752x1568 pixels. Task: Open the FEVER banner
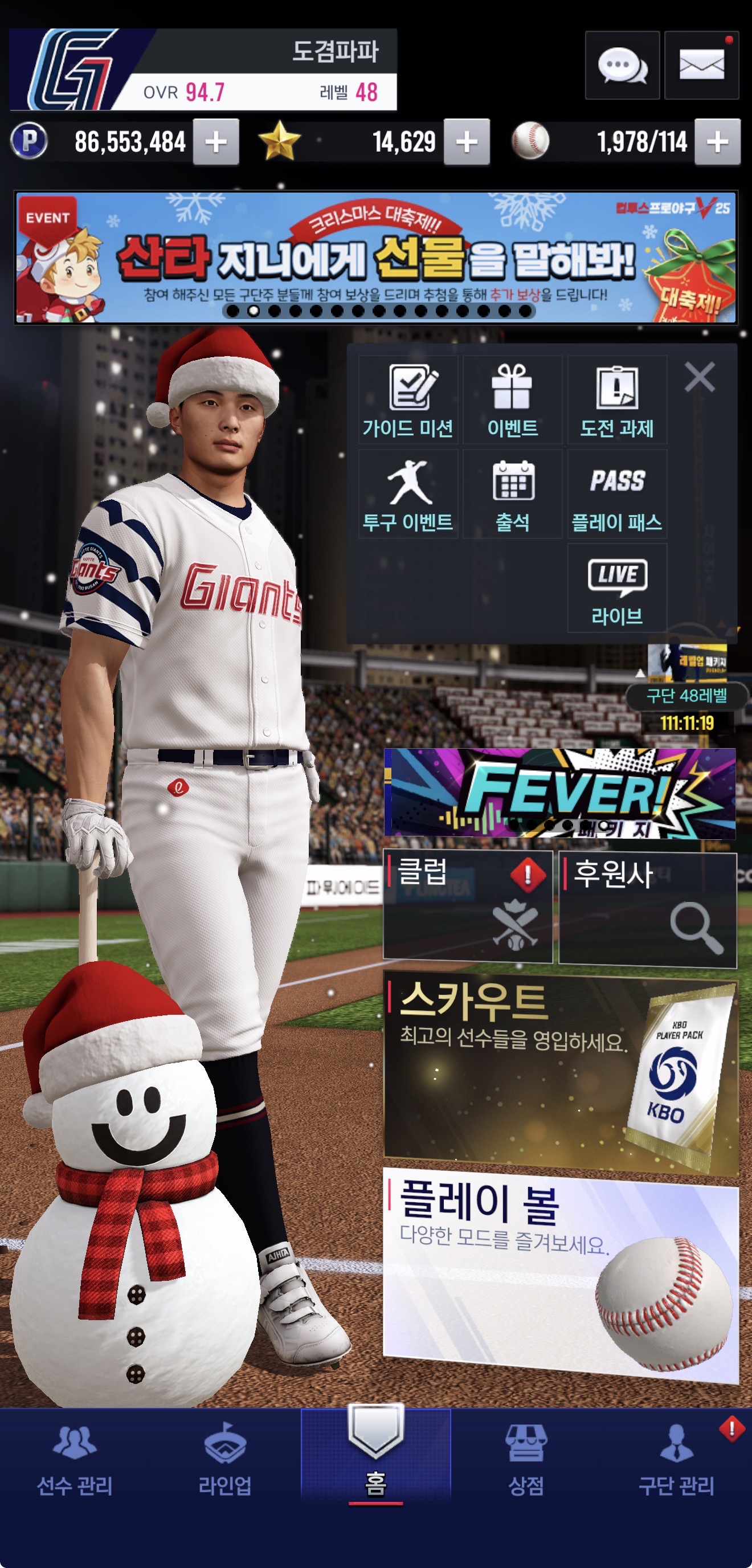click(560, 793)
